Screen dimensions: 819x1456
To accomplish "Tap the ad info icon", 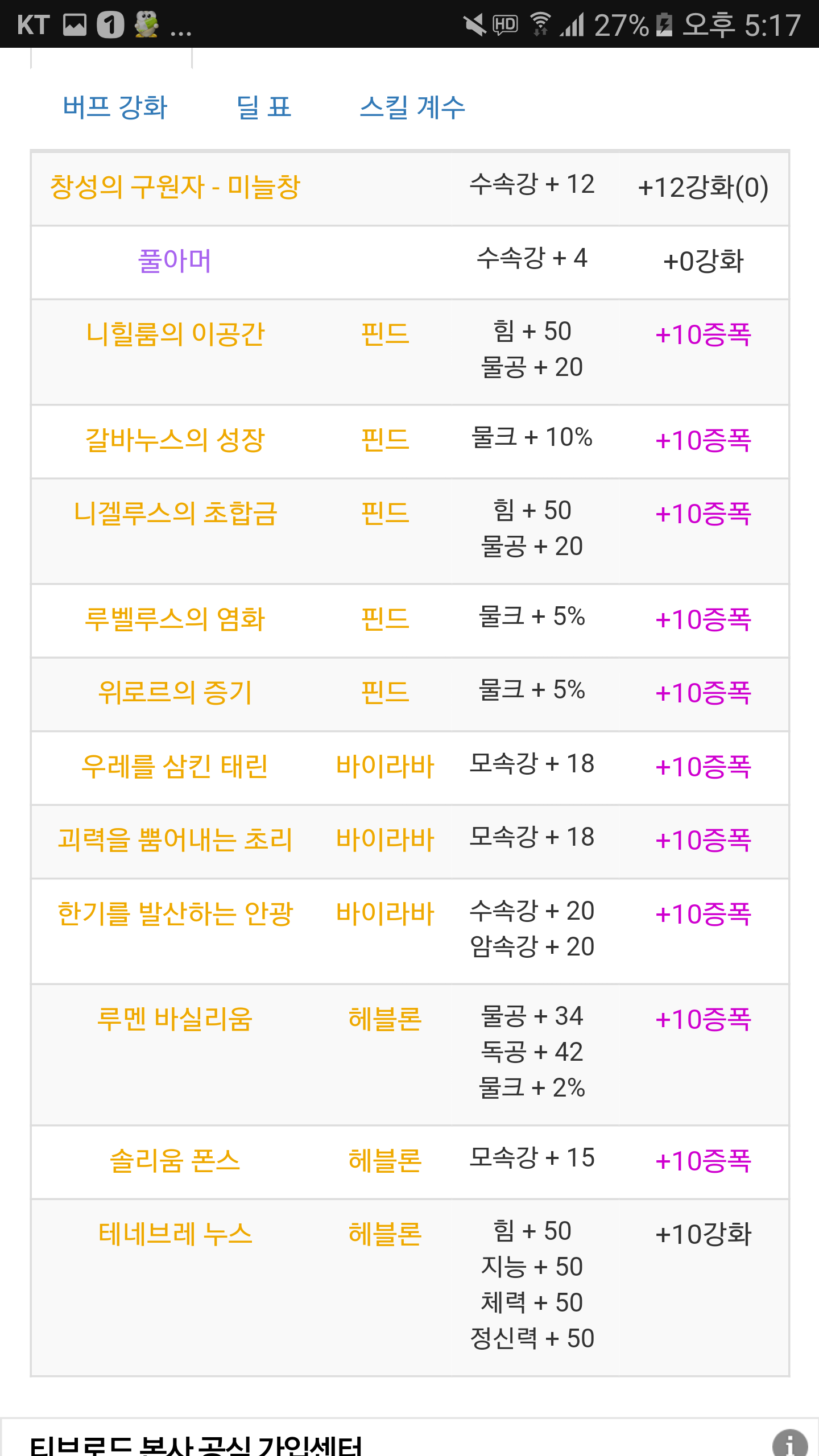I will [790, 1443].
